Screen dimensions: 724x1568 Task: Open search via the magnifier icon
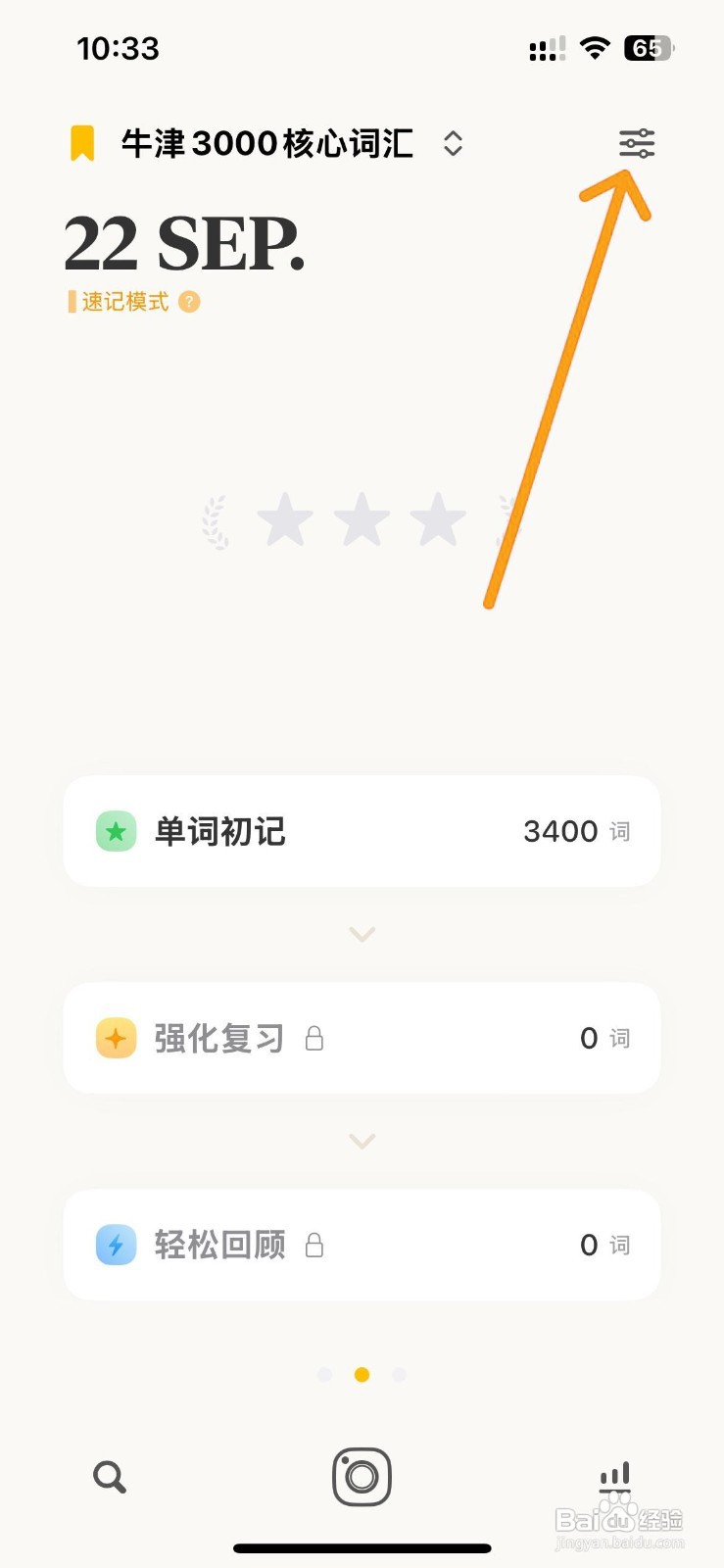coord(109,1477)
